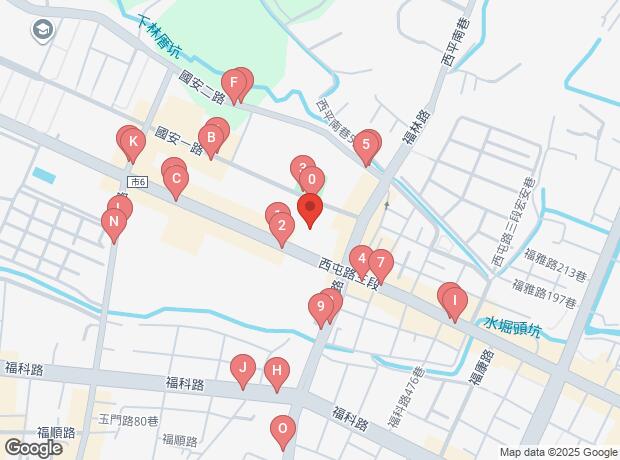Open the marker numbered 4
Viewport: 620px width, 460px height.
362,261
